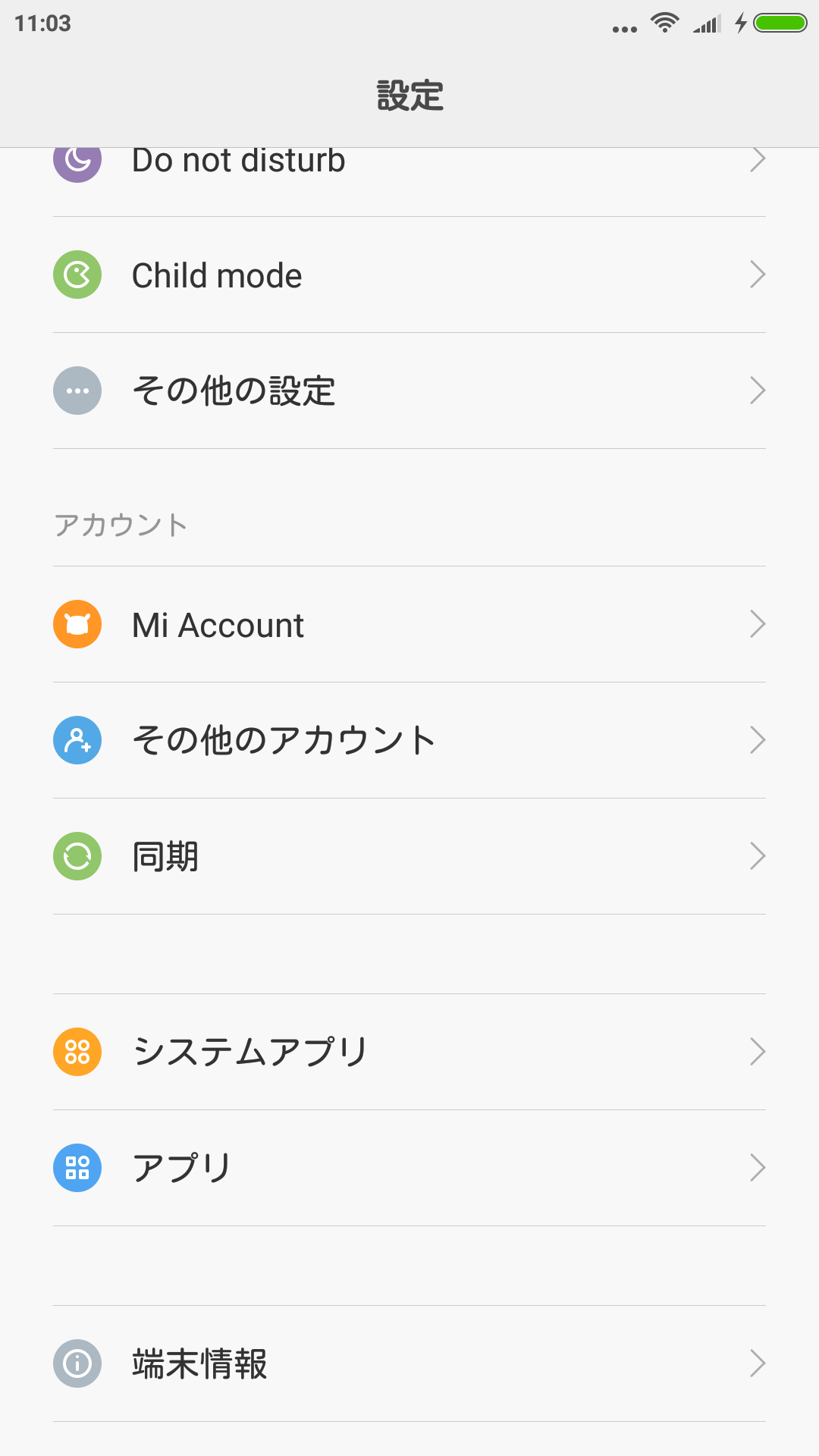Open Child mode settings
This screenshot has height=1456, width=819.
(x=409, y=275)
